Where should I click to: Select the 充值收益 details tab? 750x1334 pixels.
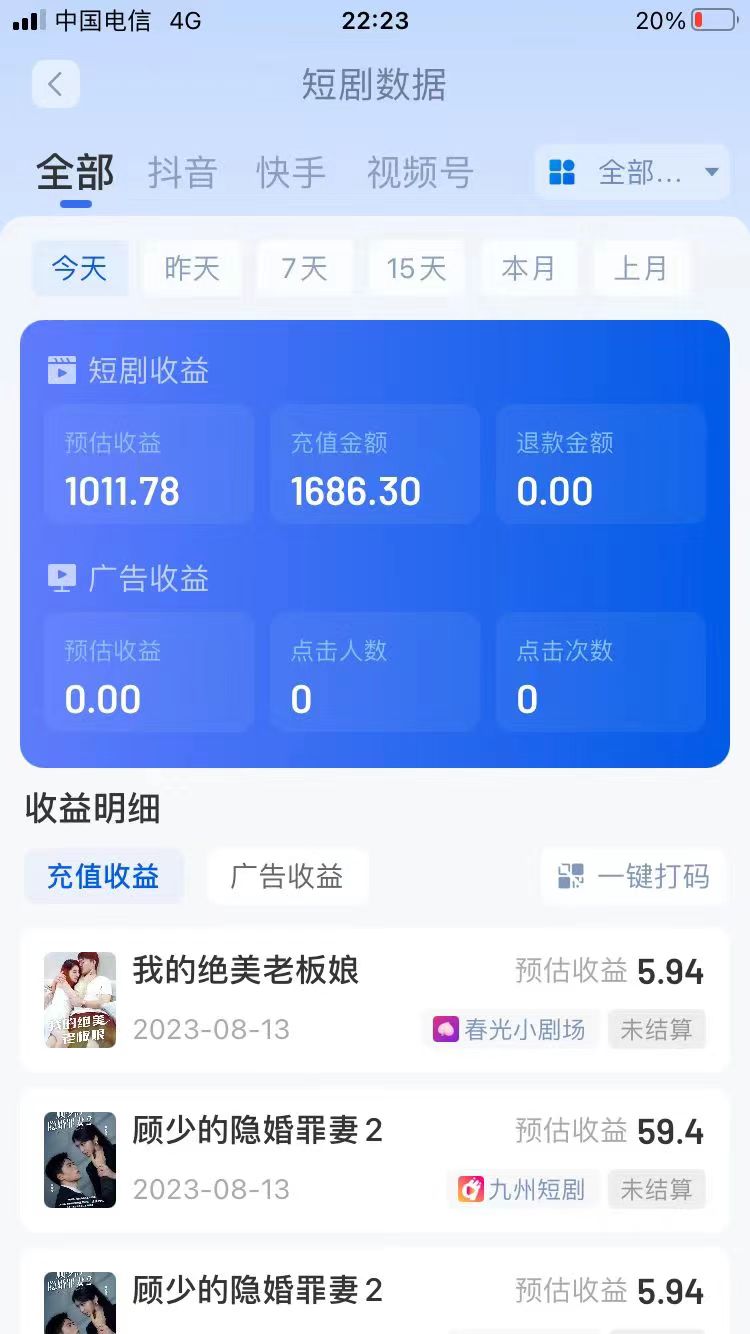pyautogui.click(x=103, y=877)
